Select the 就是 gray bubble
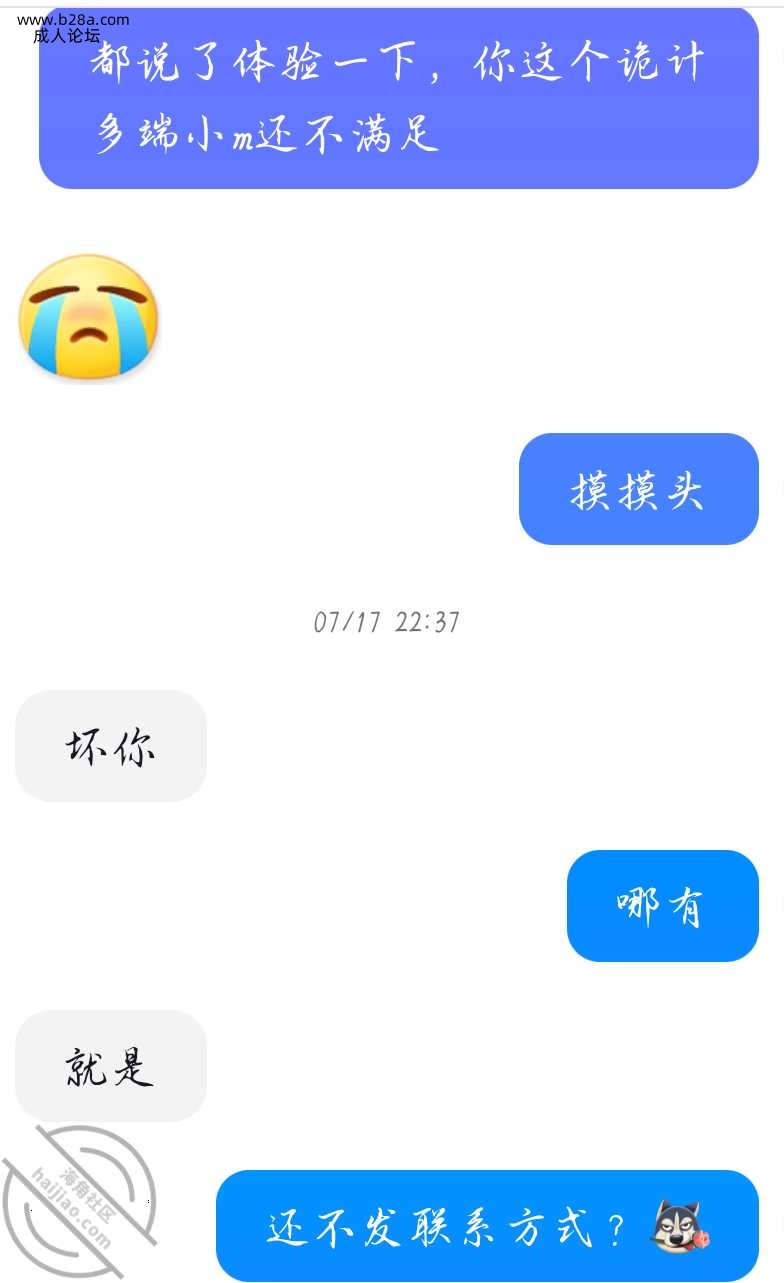Image resolution: width=784 pixels, height=1283 pixels. pos(110,1066)
